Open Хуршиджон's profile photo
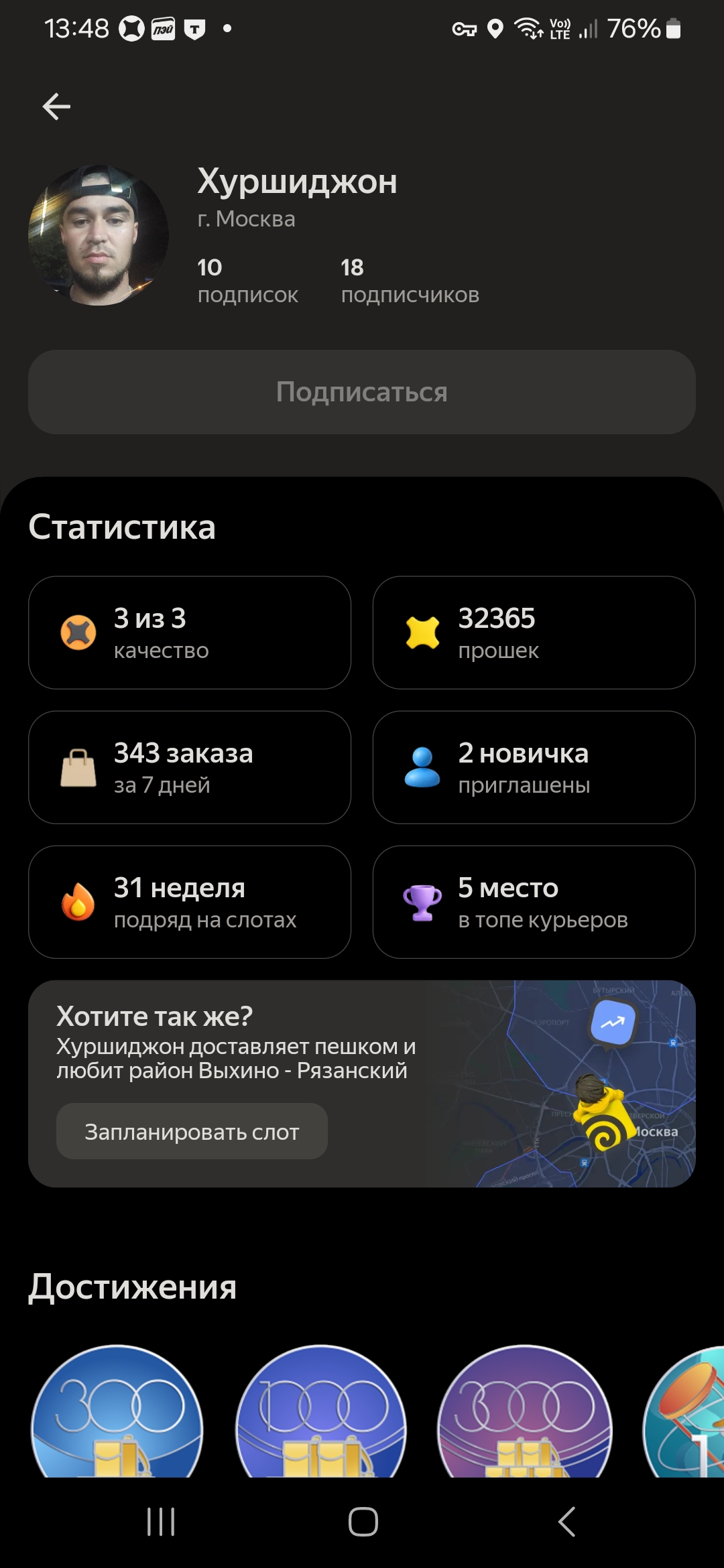 99,235
